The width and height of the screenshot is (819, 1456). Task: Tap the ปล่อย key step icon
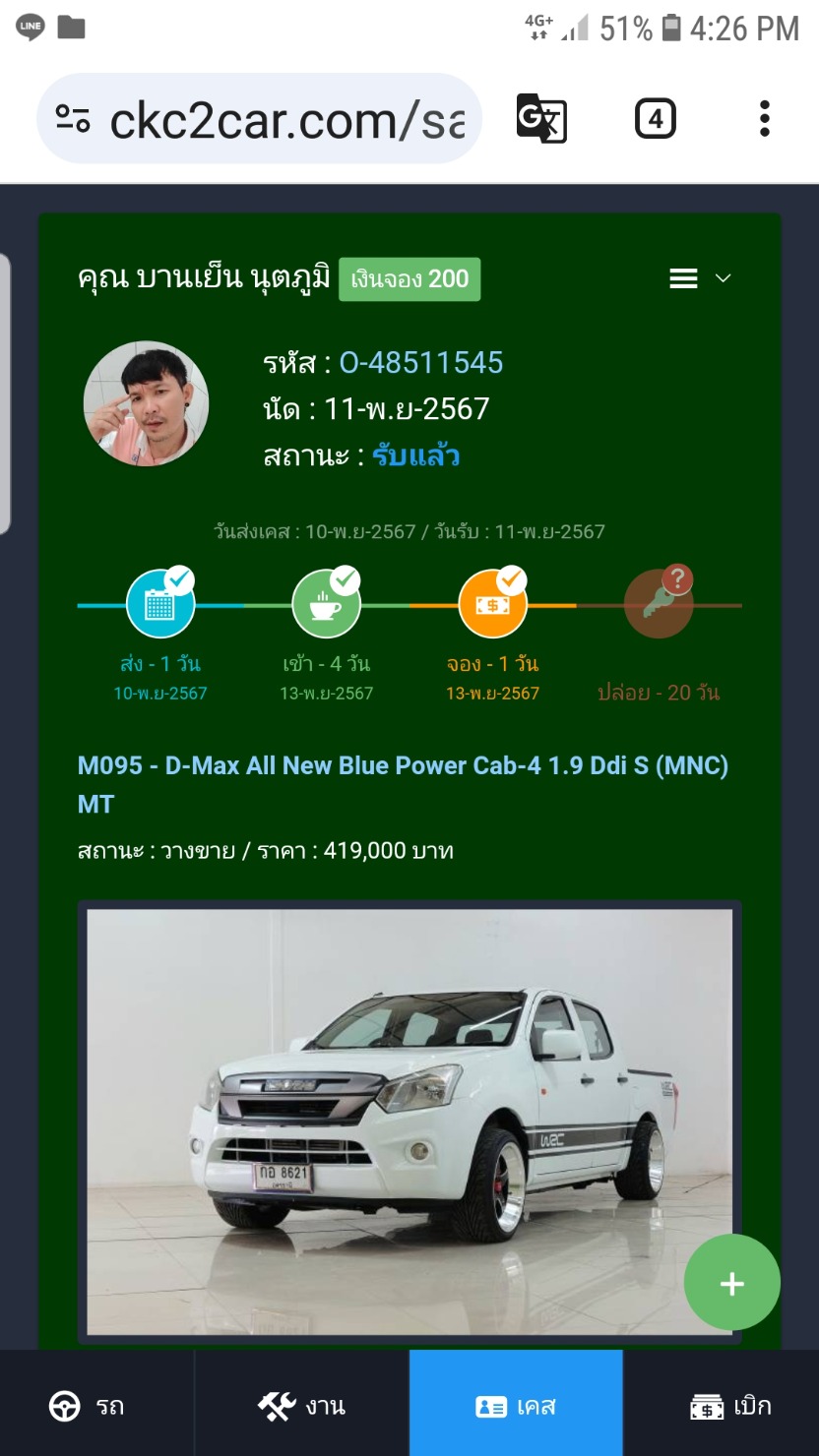(x=660, y=604)
